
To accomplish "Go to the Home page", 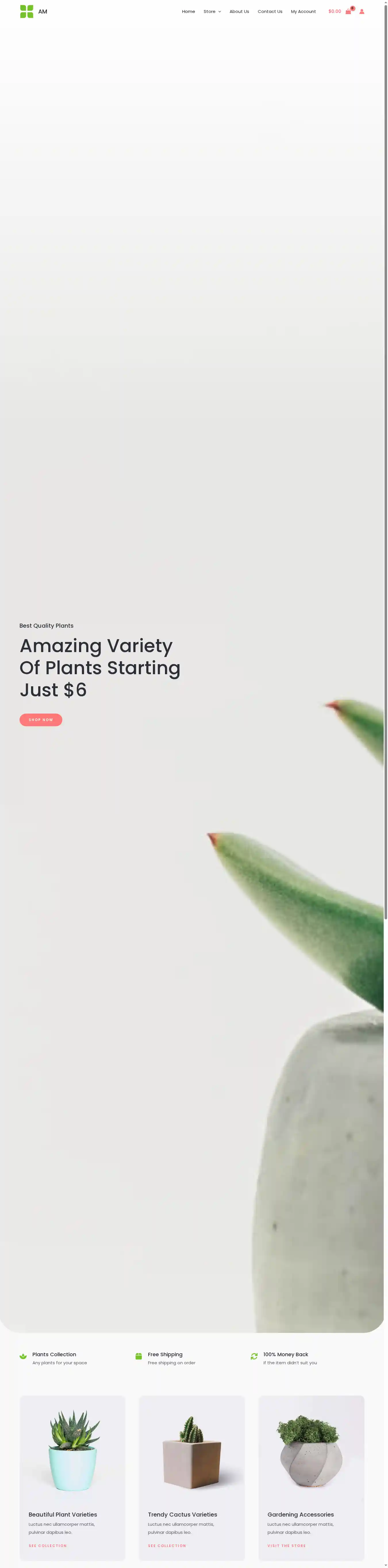I will (188, 11).
